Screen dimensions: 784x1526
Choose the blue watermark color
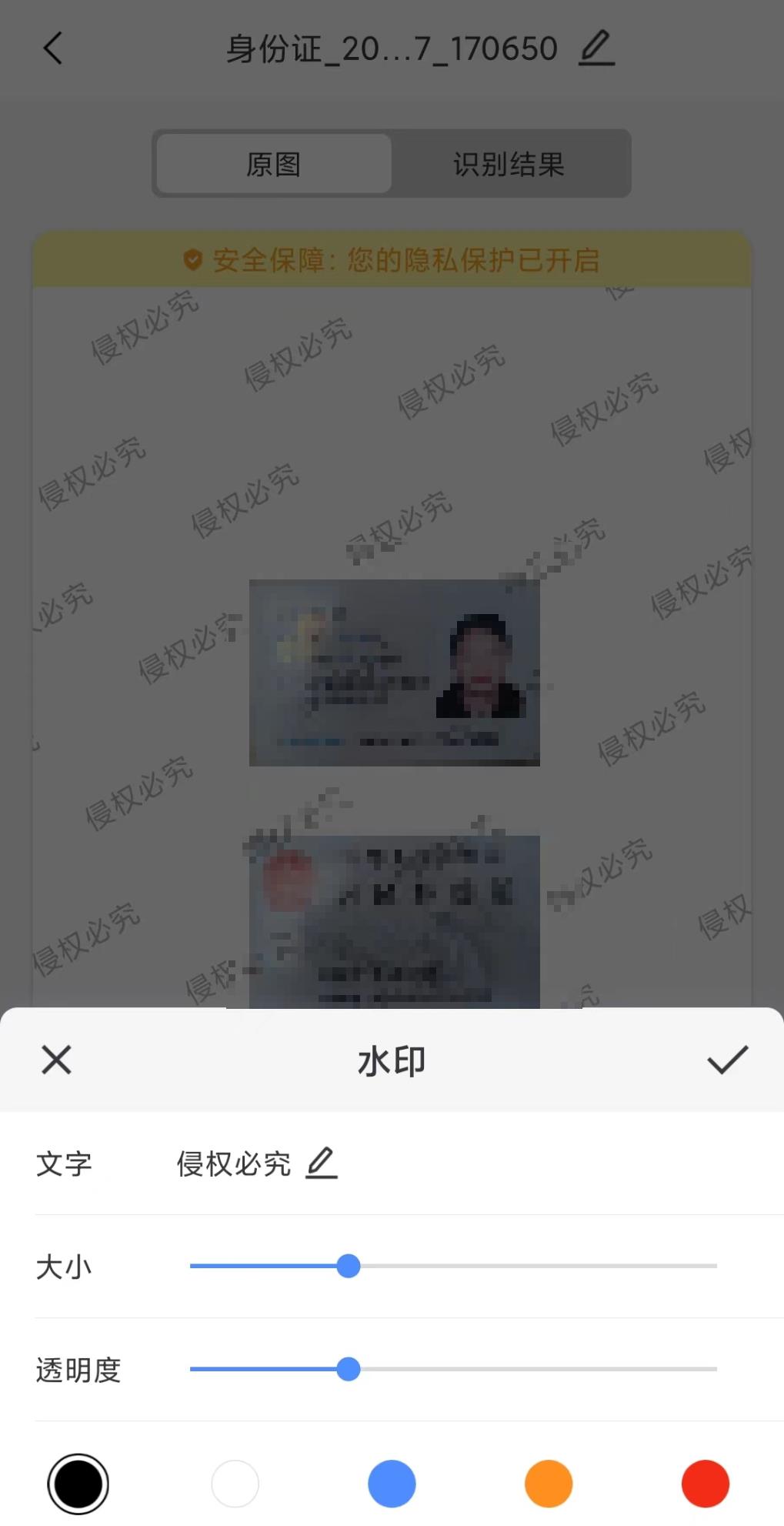(392, 1484)
